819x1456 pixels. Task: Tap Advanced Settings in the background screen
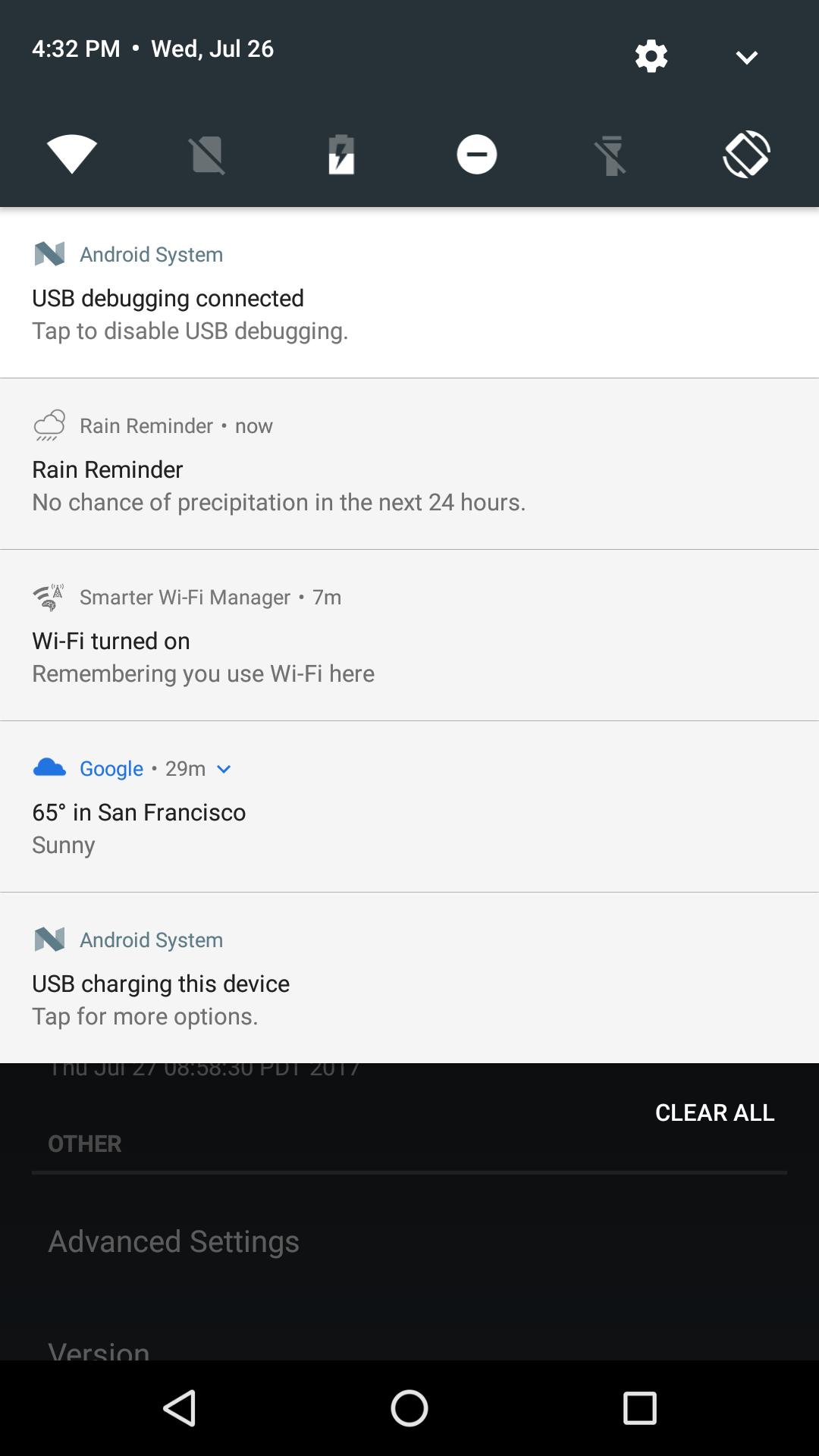(174, 1241)
